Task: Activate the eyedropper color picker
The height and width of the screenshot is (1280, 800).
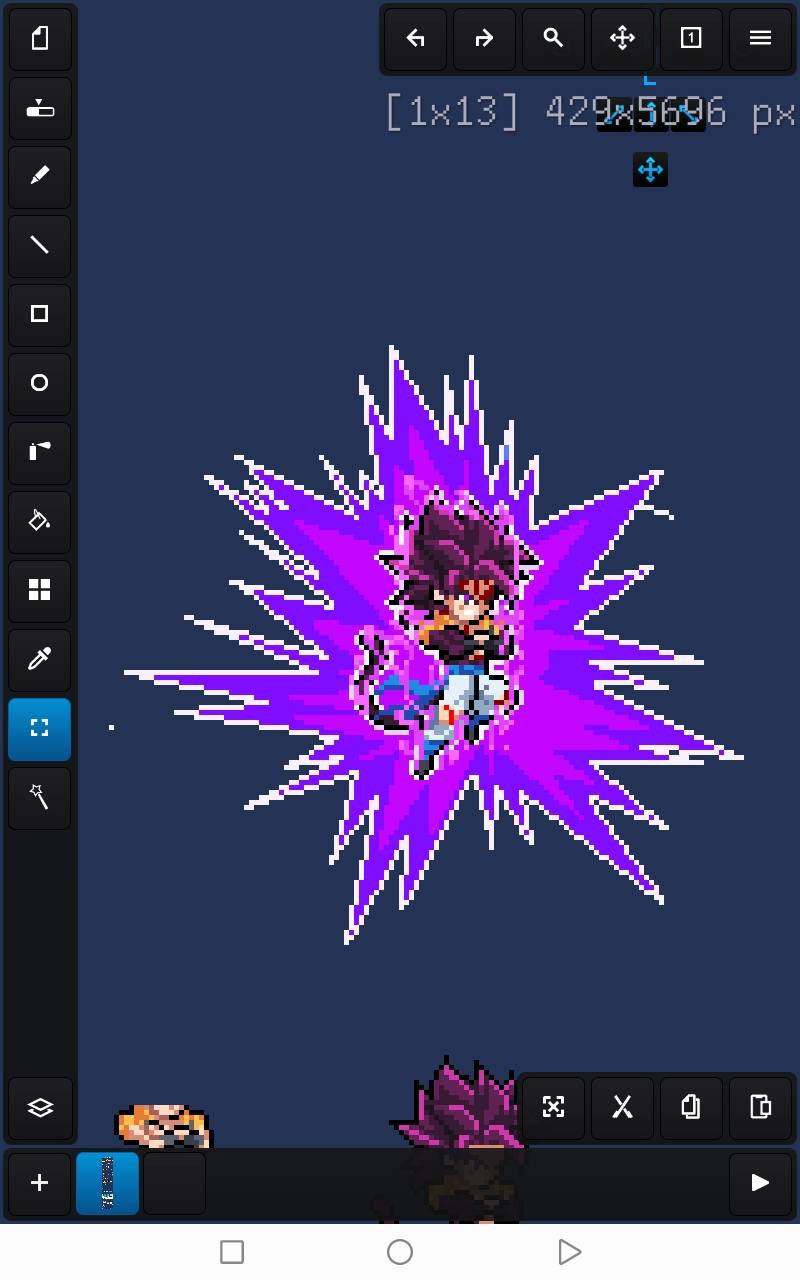Action: 40,659
